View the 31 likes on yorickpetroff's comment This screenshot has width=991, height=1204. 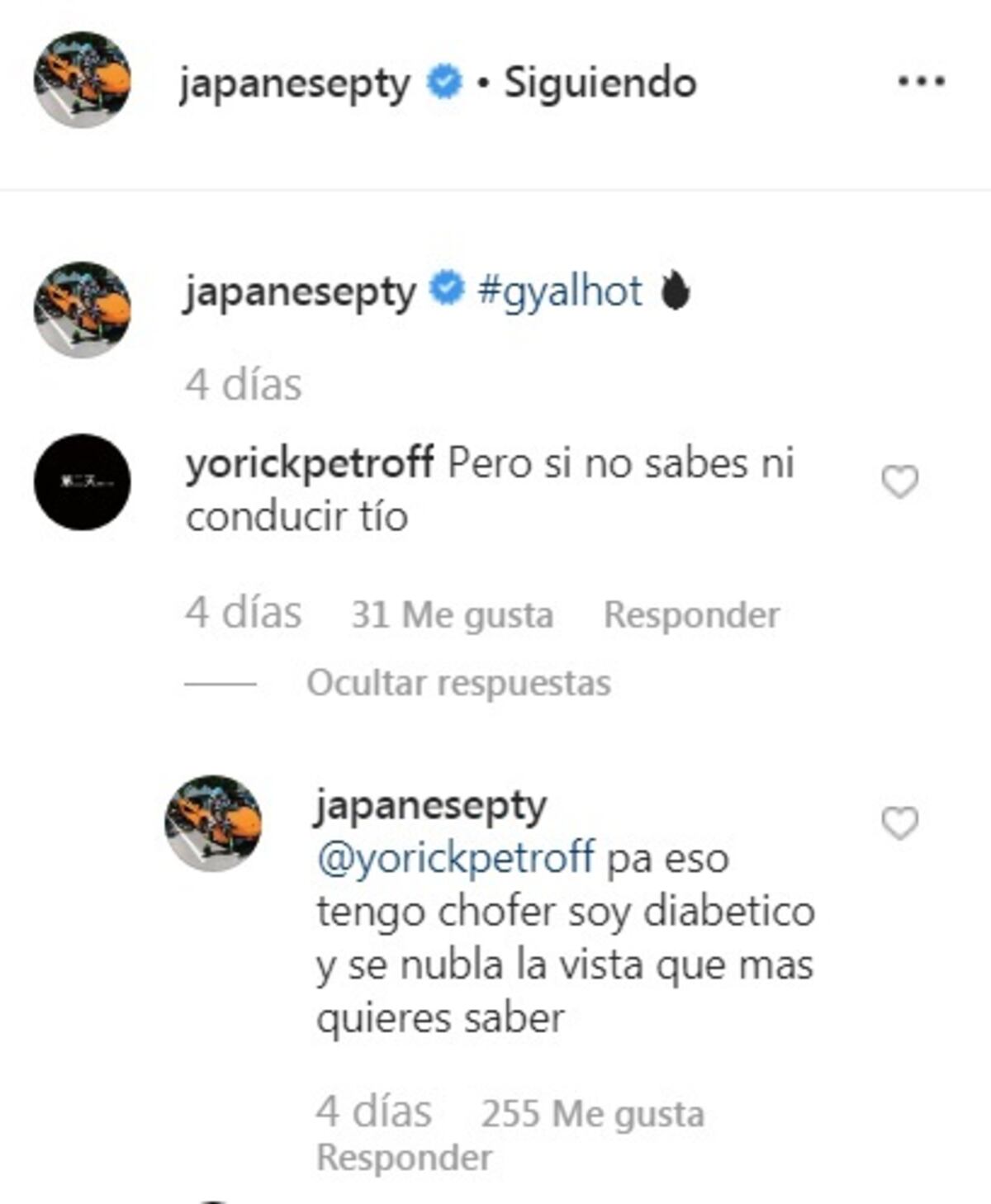point(452,614)
